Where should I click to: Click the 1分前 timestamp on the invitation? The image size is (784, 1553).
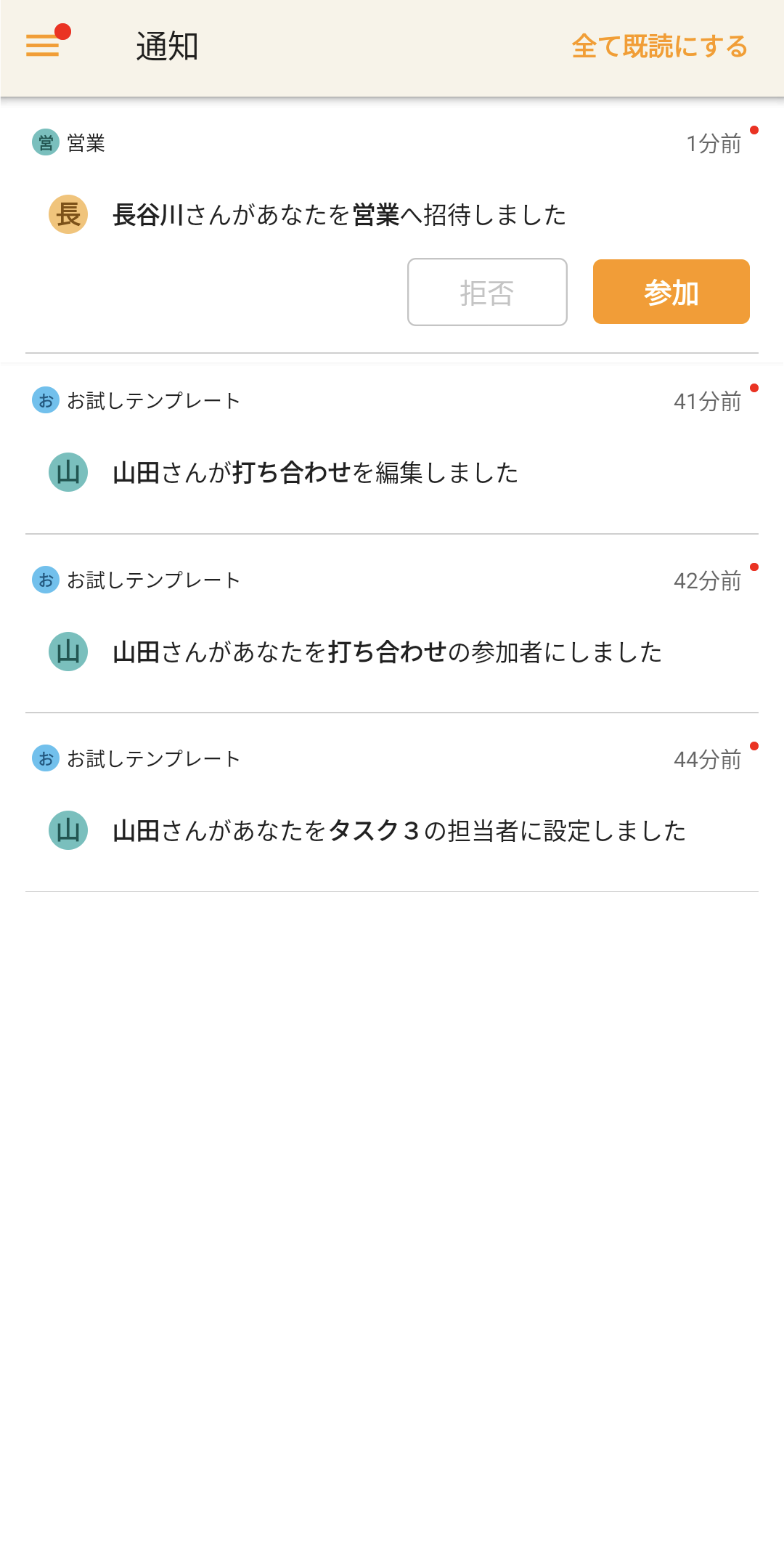tap(713, 142)
